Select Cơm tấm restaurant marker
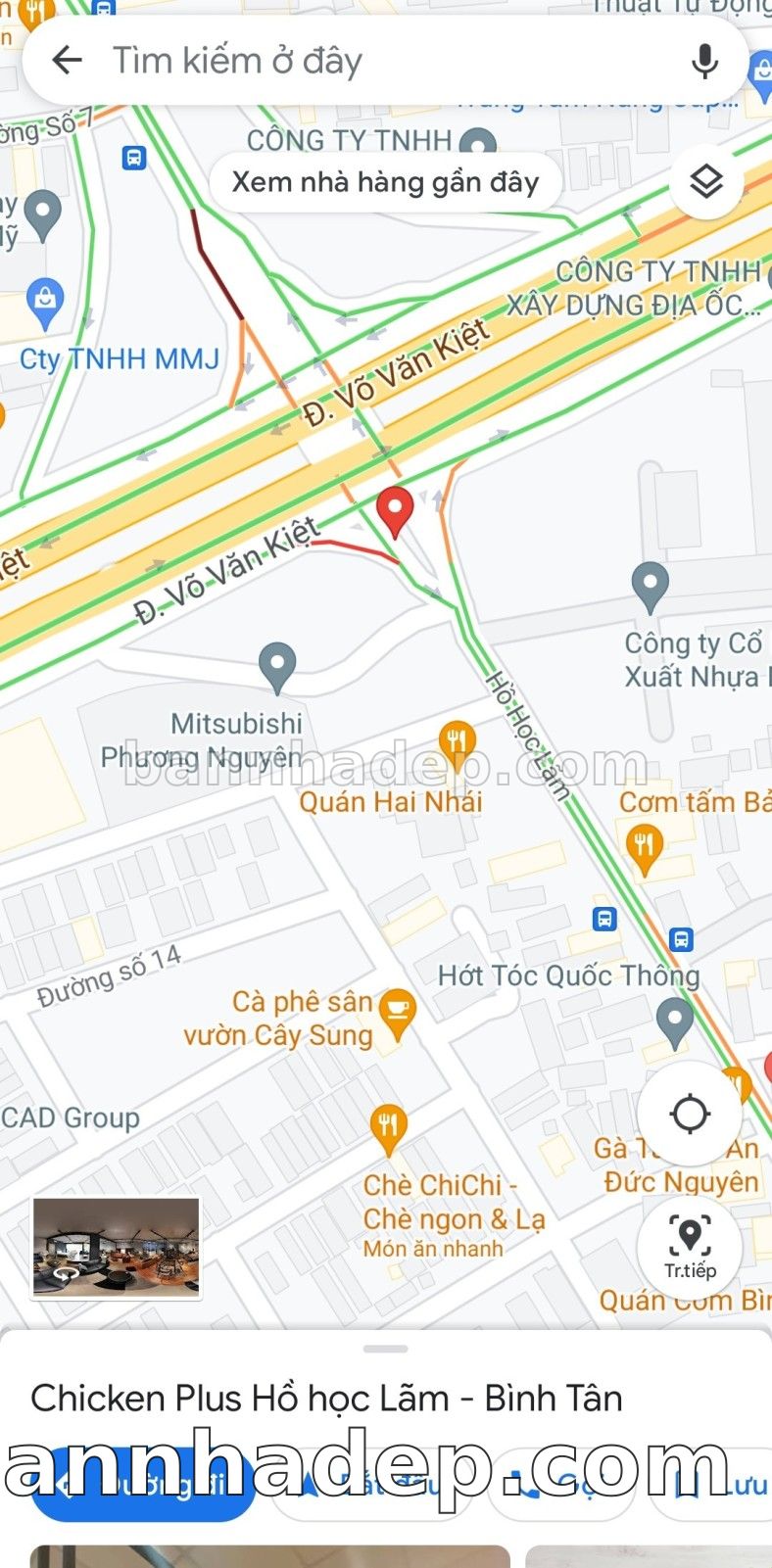Screen dimensions: 772x1568 [x=644, y=846]
